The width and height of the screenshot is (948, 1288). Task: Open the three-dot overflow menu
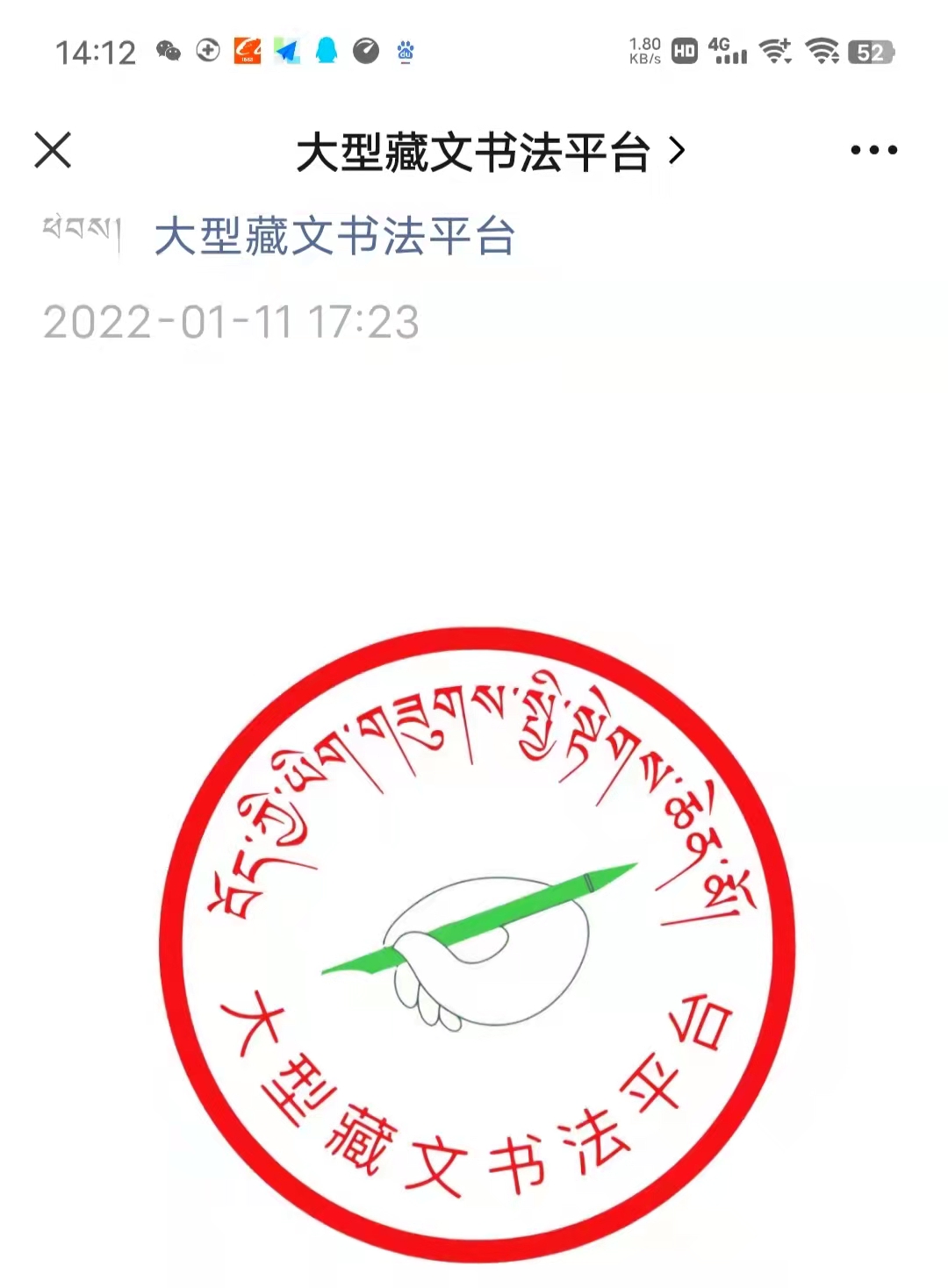tap(873, 150)
